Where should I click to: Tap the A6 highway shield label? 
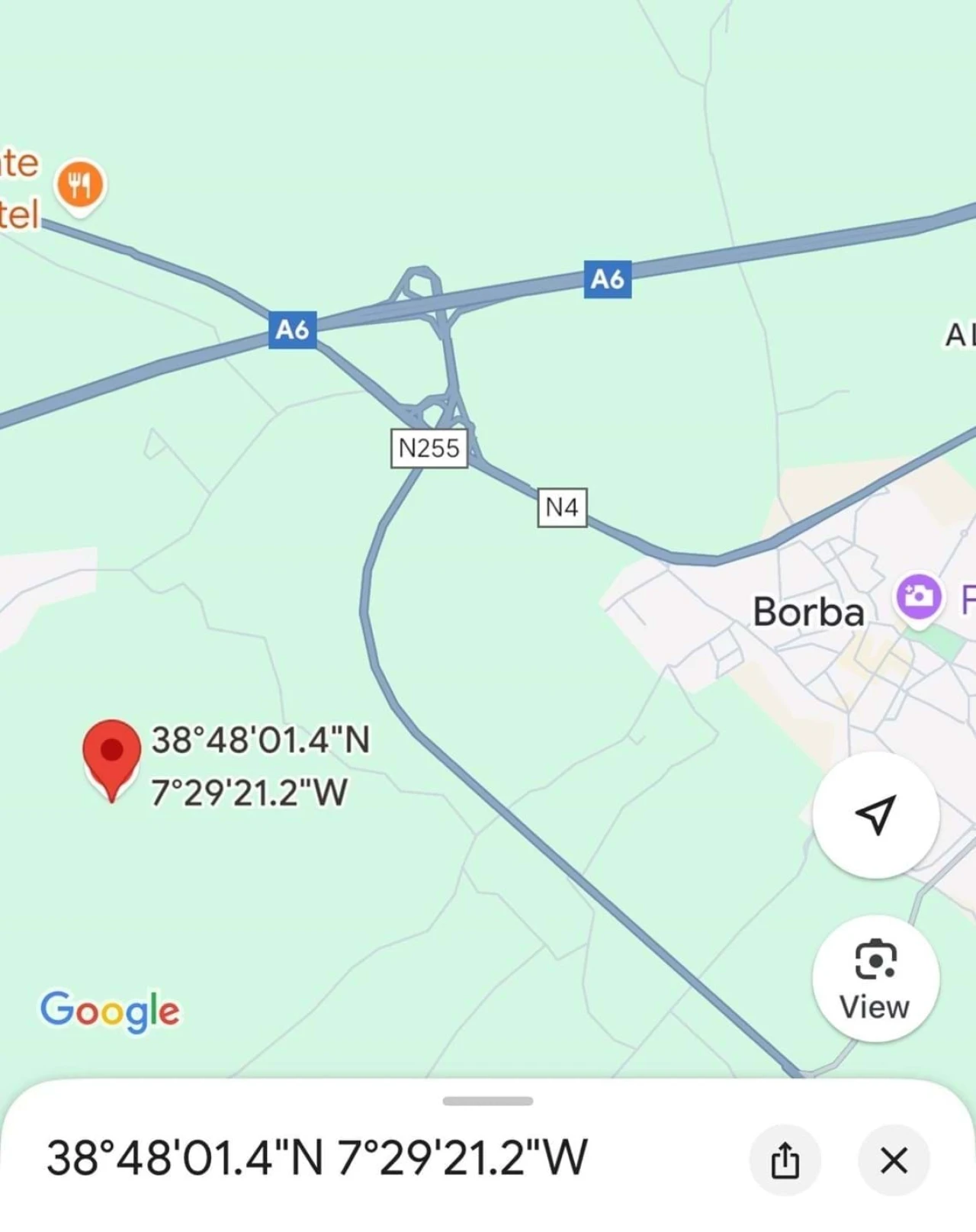(606, 279)
